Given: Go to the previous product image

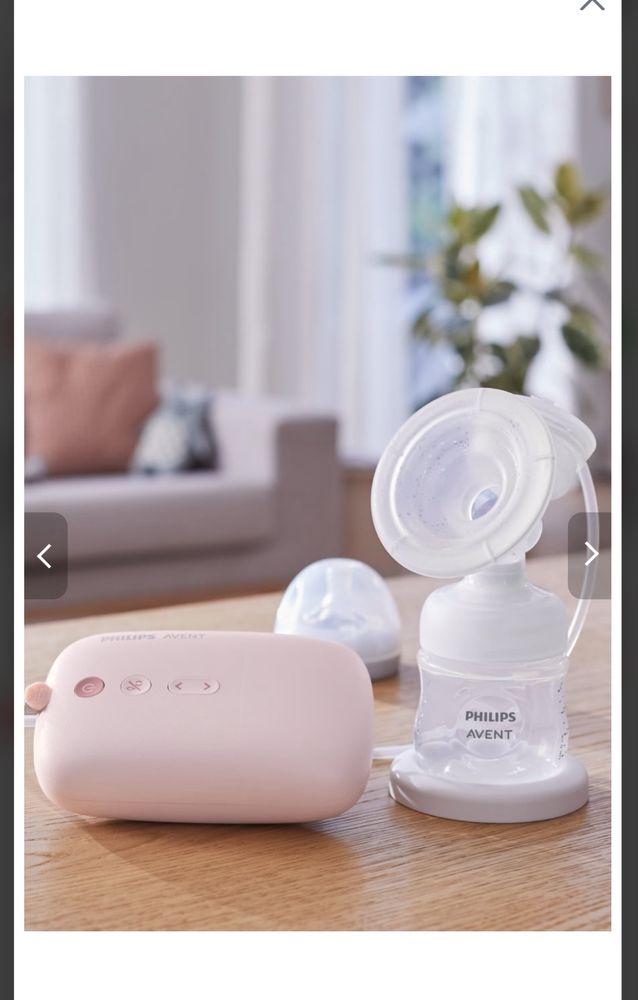Looking at the screenshot, I should point(45,556).
